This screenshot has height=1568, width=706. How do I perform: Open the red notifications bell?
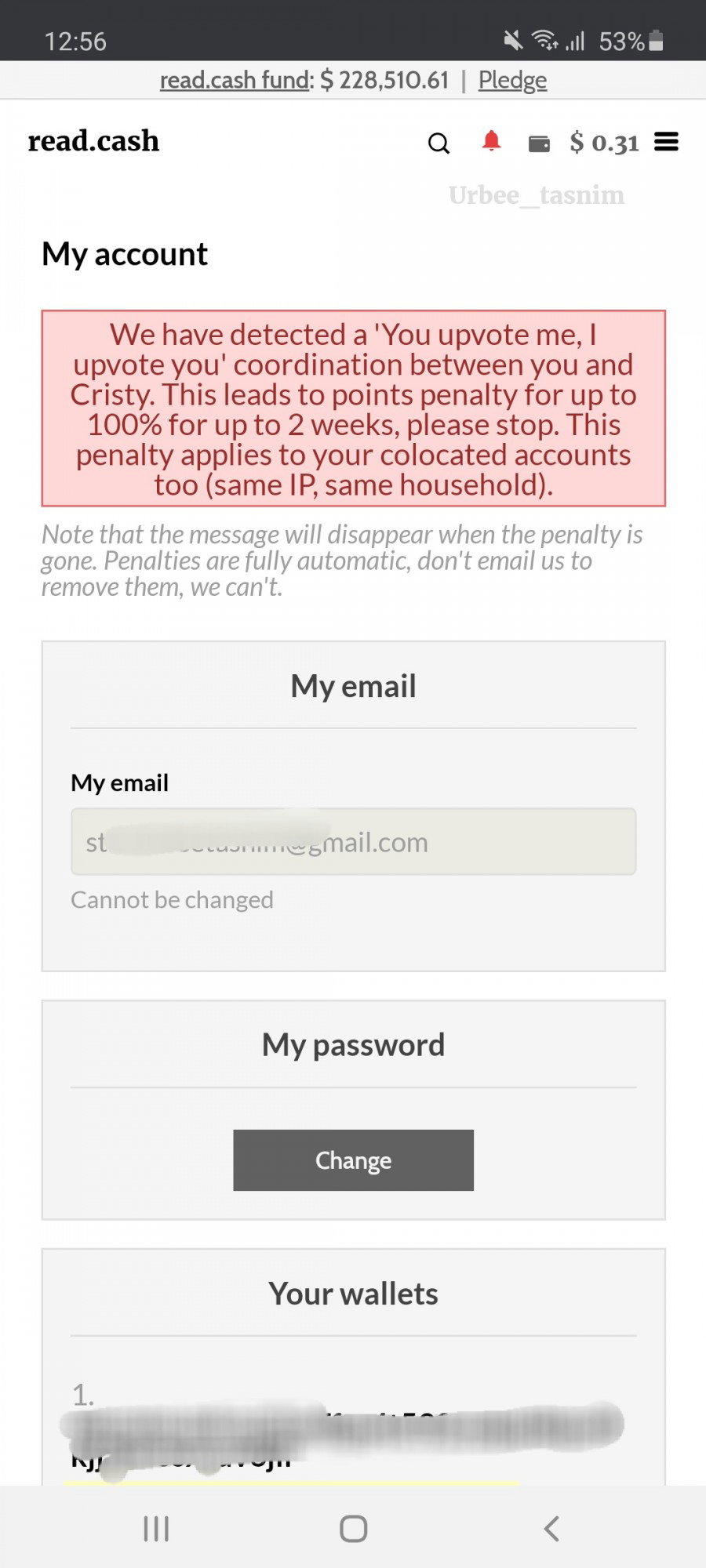pos(492,141)
